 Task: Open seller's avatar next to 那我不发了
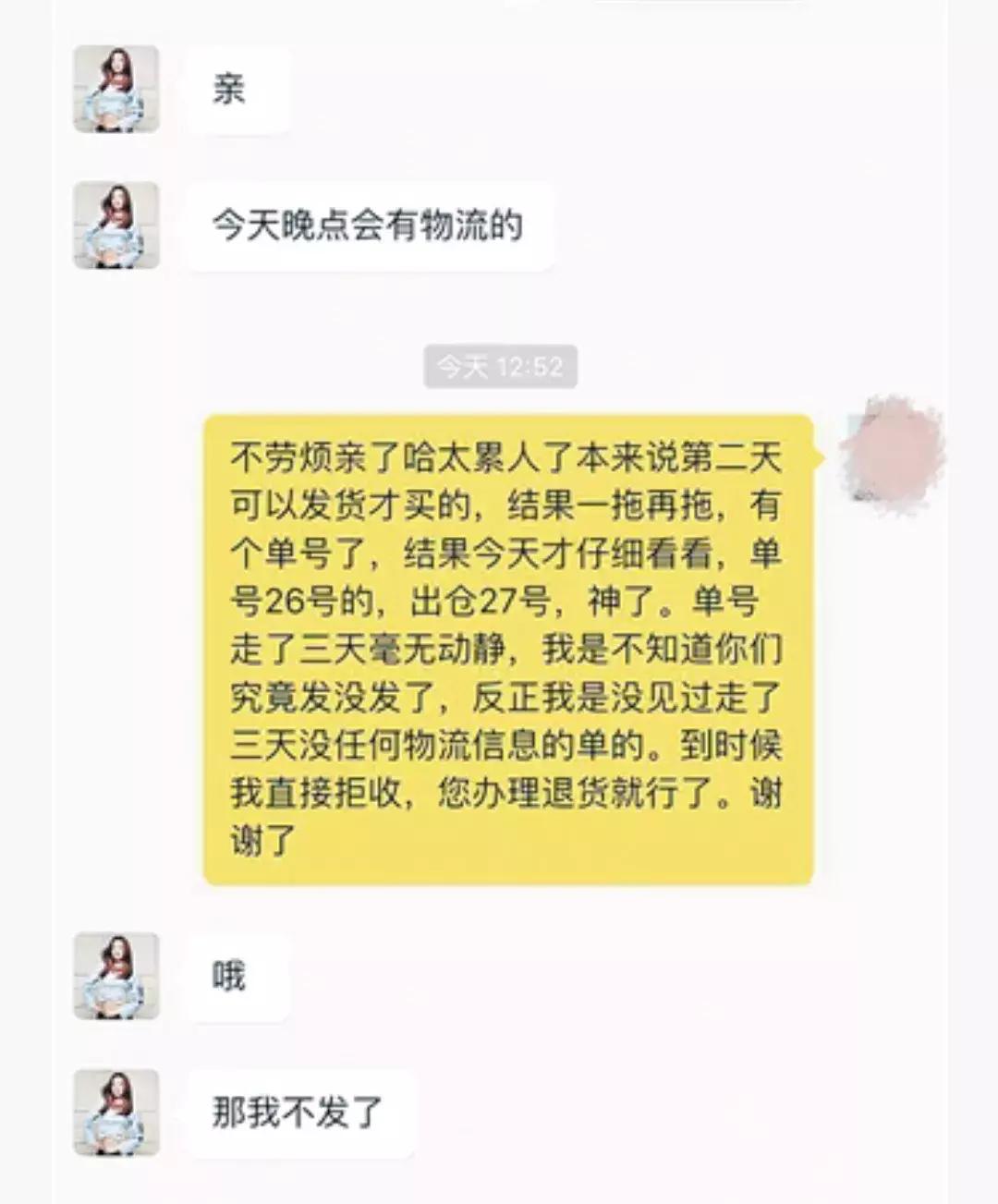click(116, 1113)
